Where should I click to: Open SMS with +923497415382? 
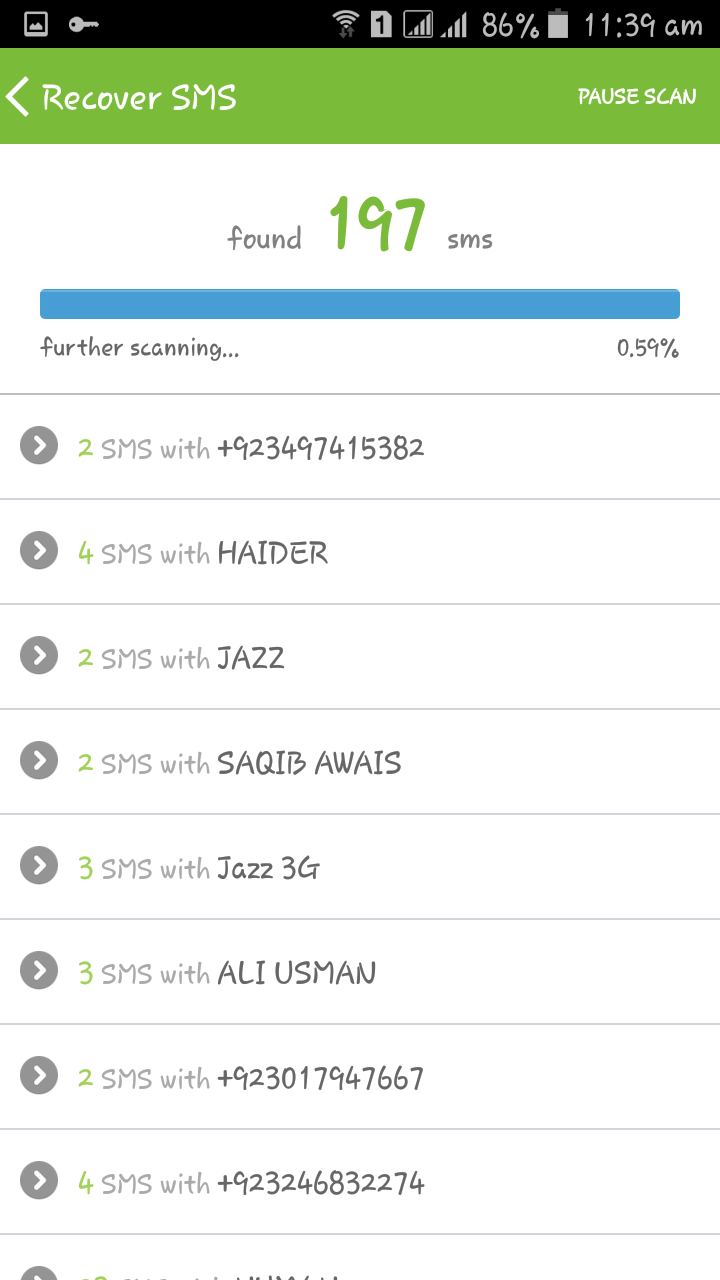click(x=360, y=447)
